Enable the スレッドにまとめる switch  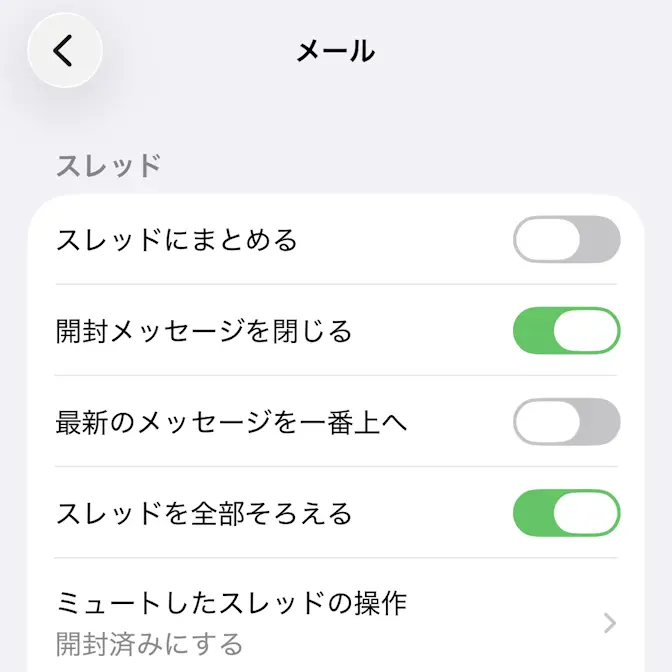coord(566,240)
